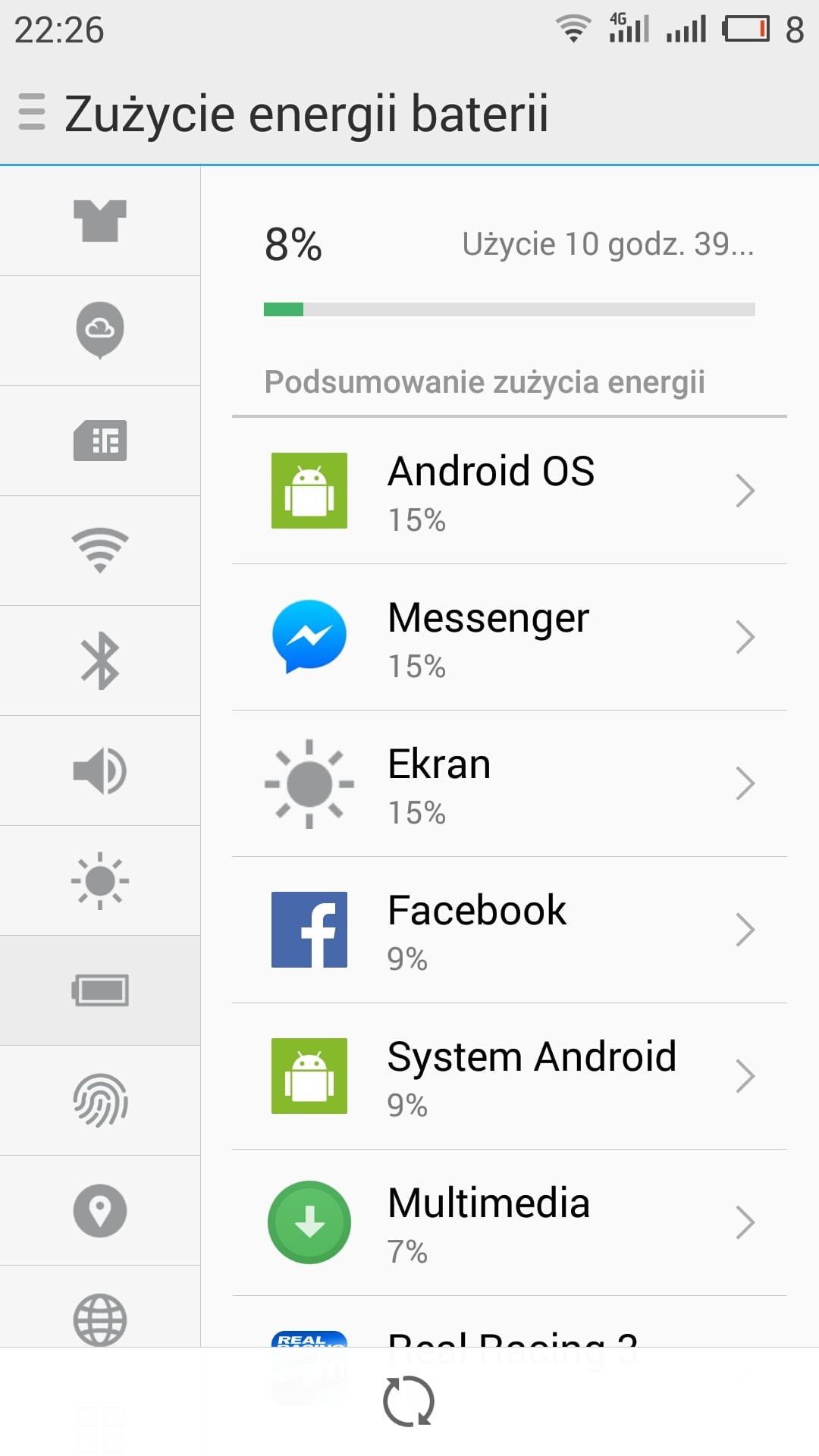This screenshot has height=1456, width=819.
Task: Switch to Bluetooth settings in sidebar
Action: click(100, 661)
